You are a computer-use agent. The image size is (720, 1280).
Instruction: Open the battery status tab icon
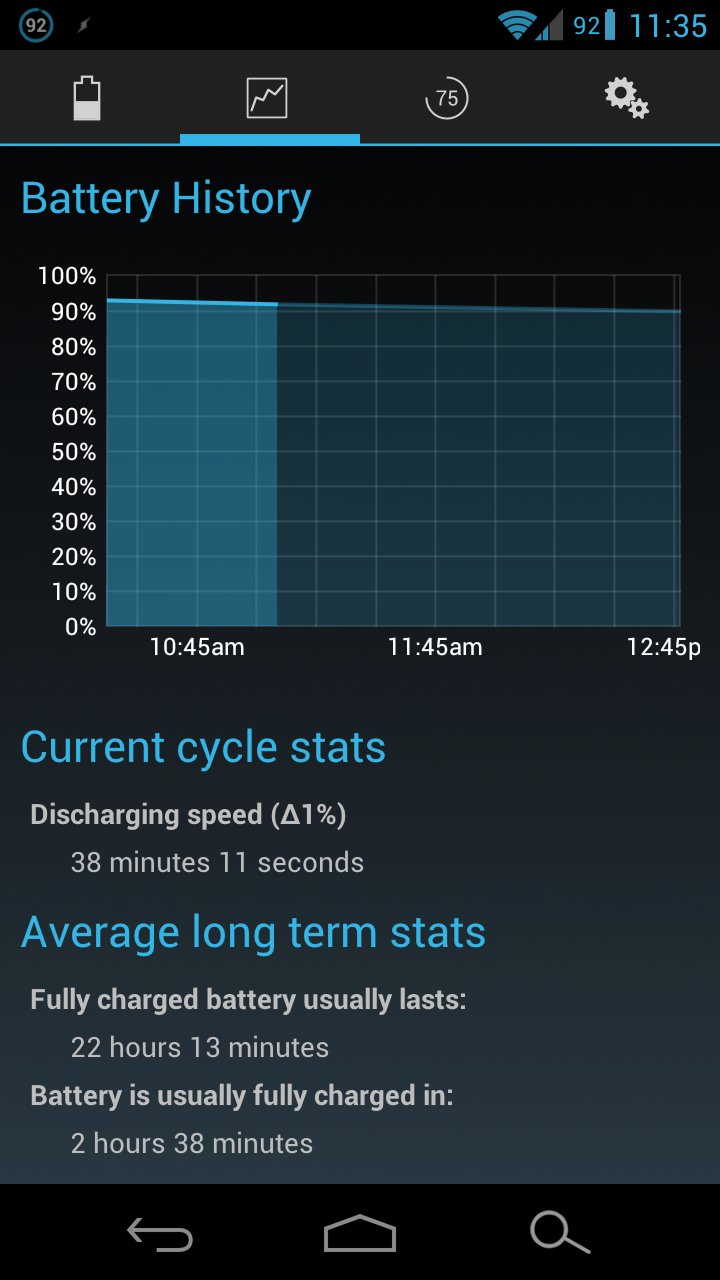[x=87, y=97]
